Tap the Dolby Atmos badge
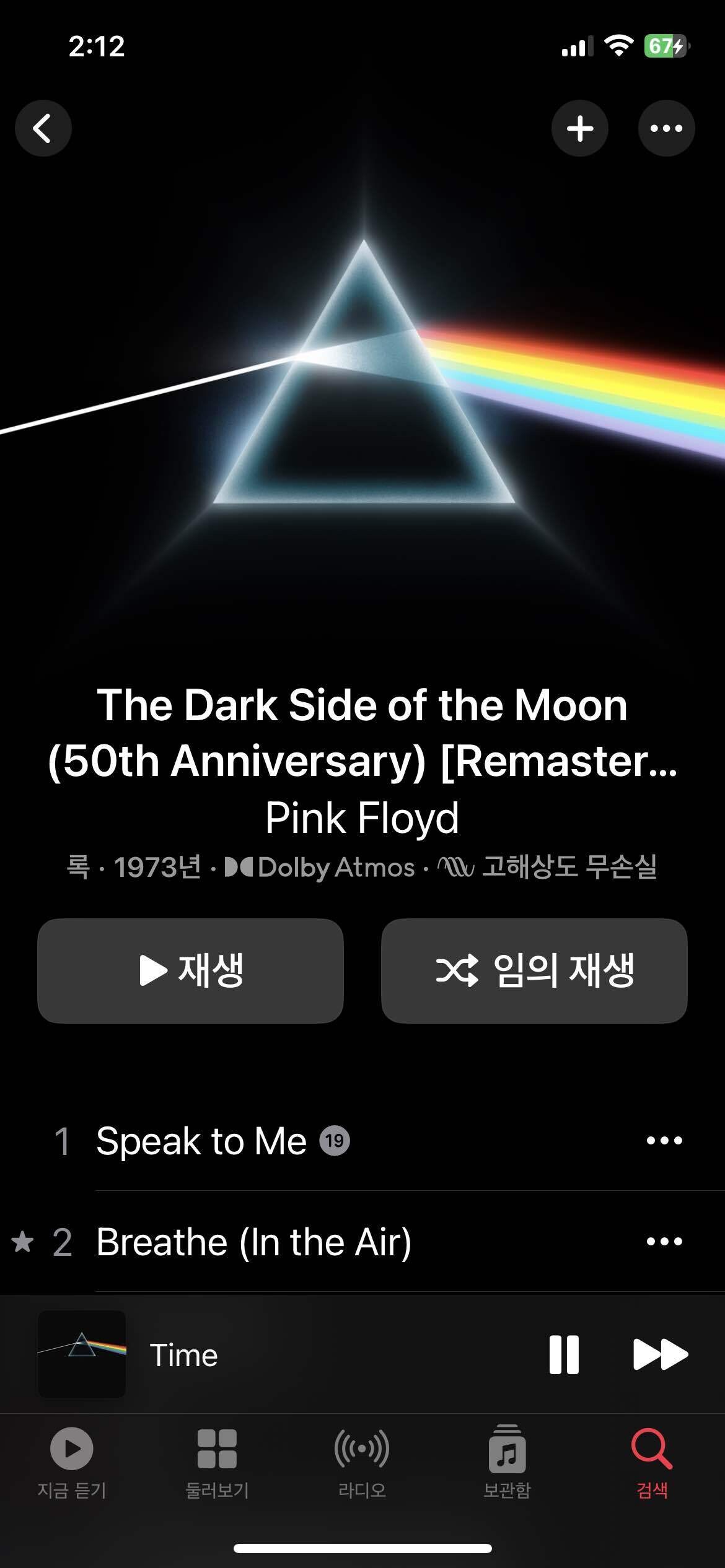 tap(322, 867)
